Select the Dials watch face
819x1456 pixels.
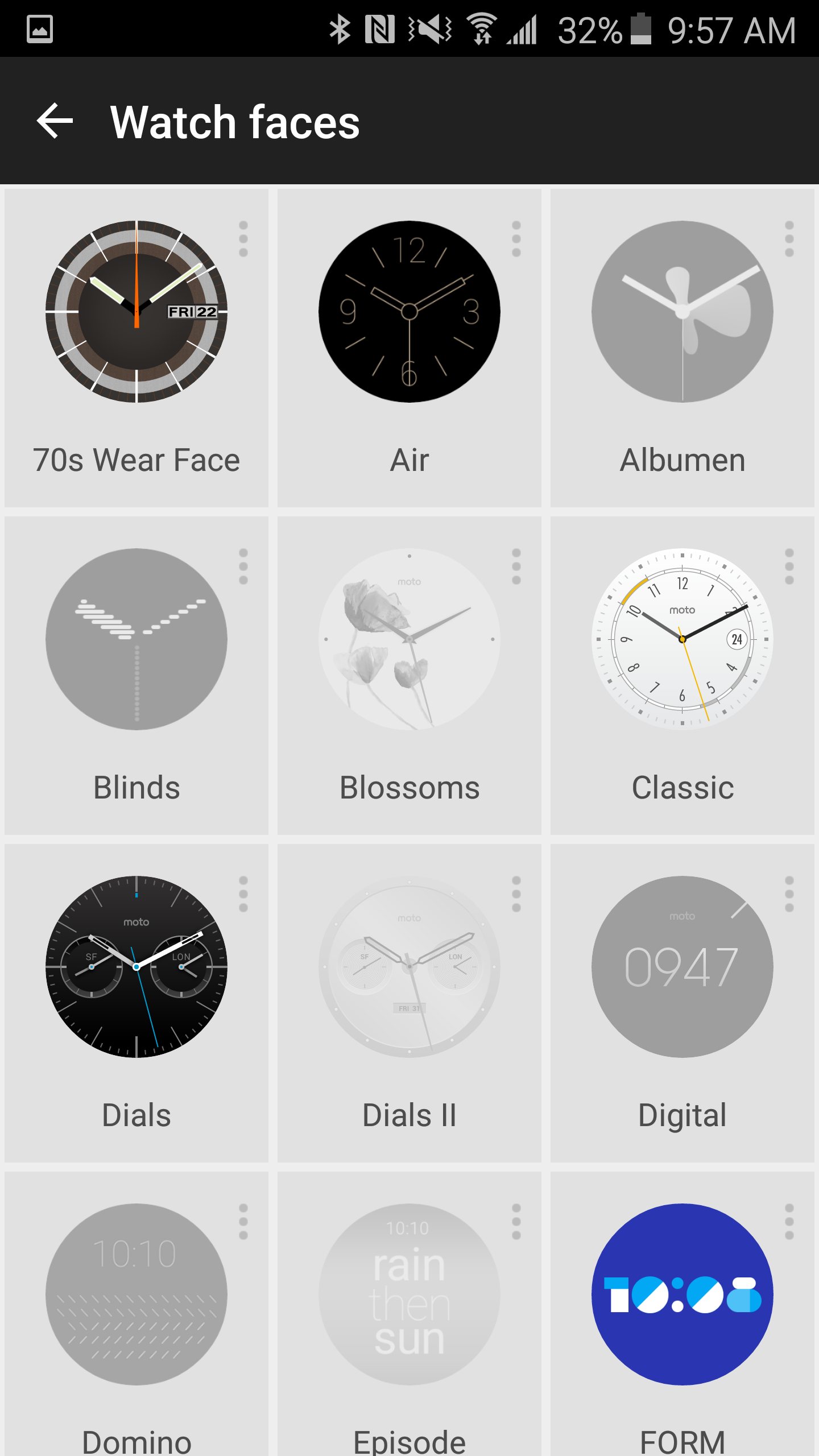136,967
